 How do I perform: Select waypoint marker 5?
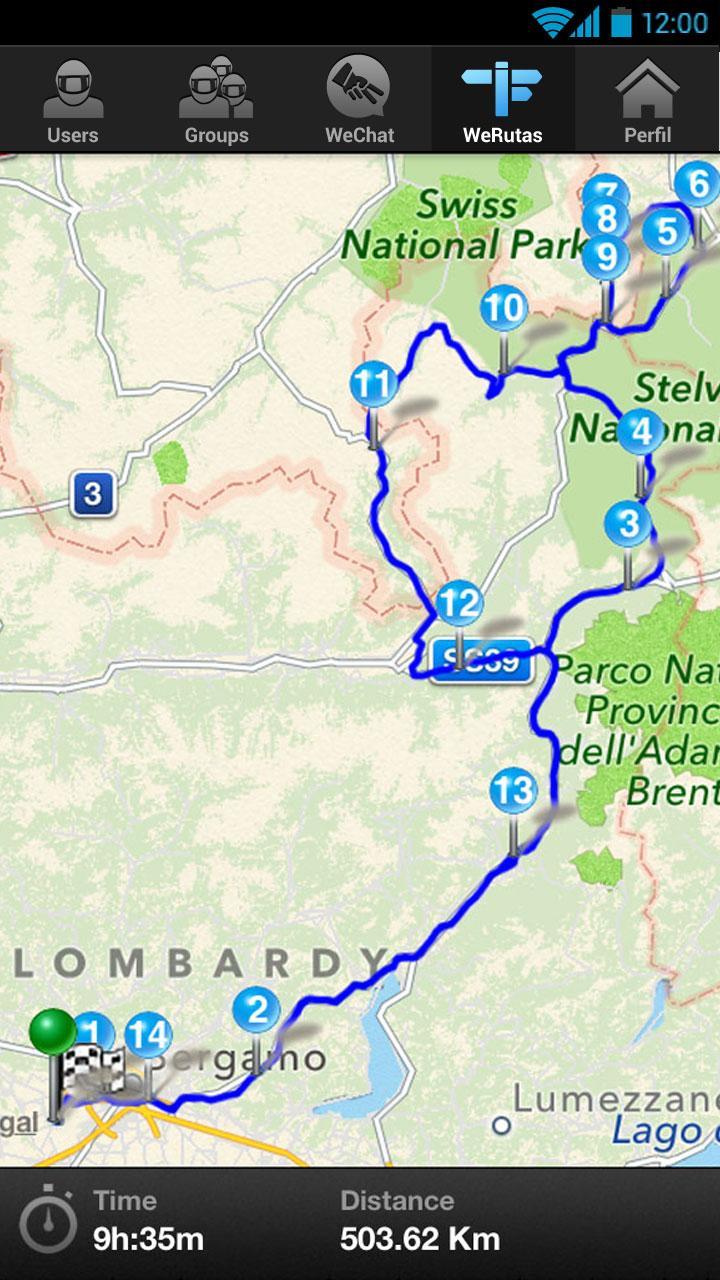pyautogui.click(x=666, y=233)
